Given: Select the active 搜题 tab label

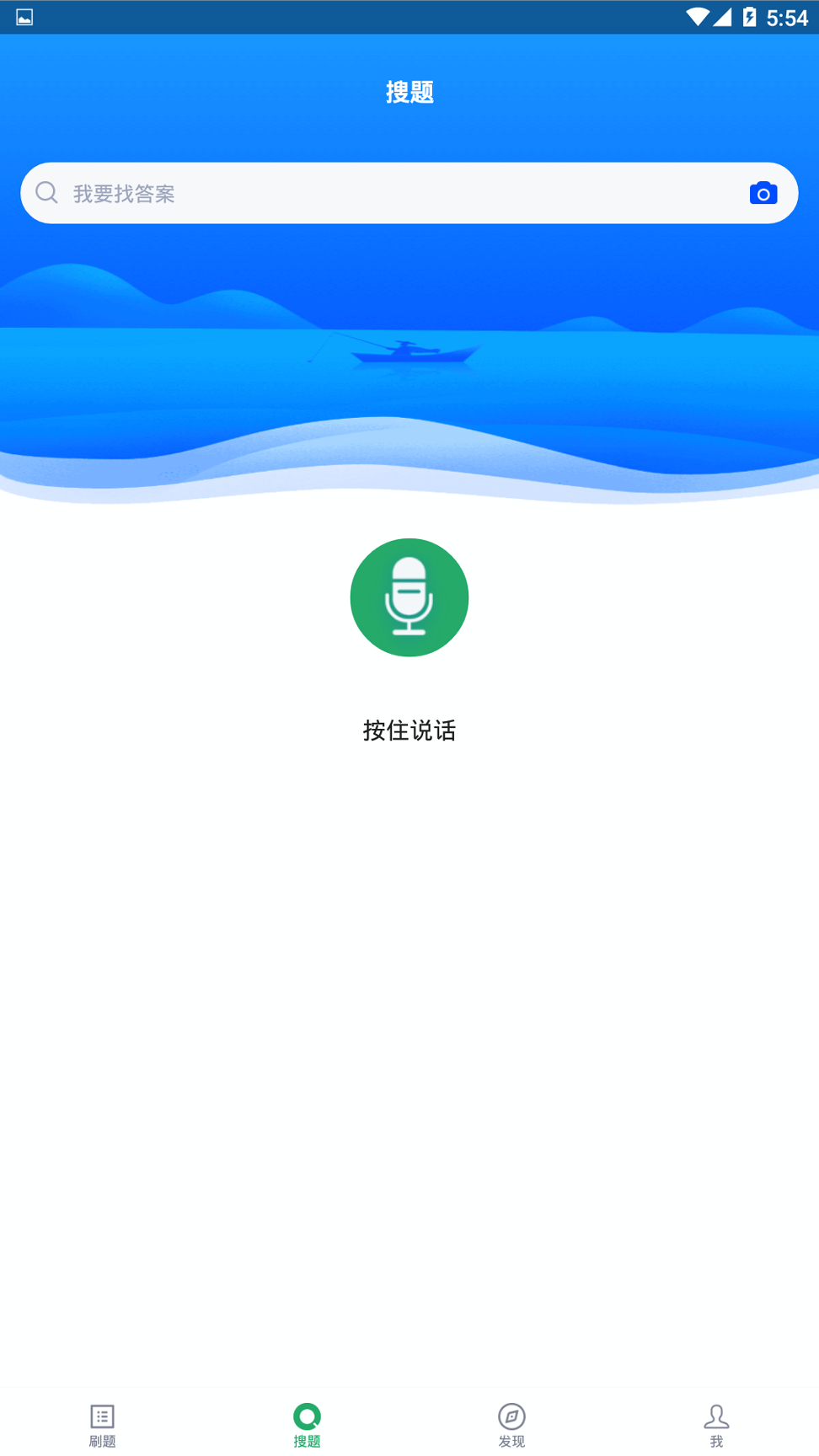Looking at the screenshot, I should coord(307,1442).
